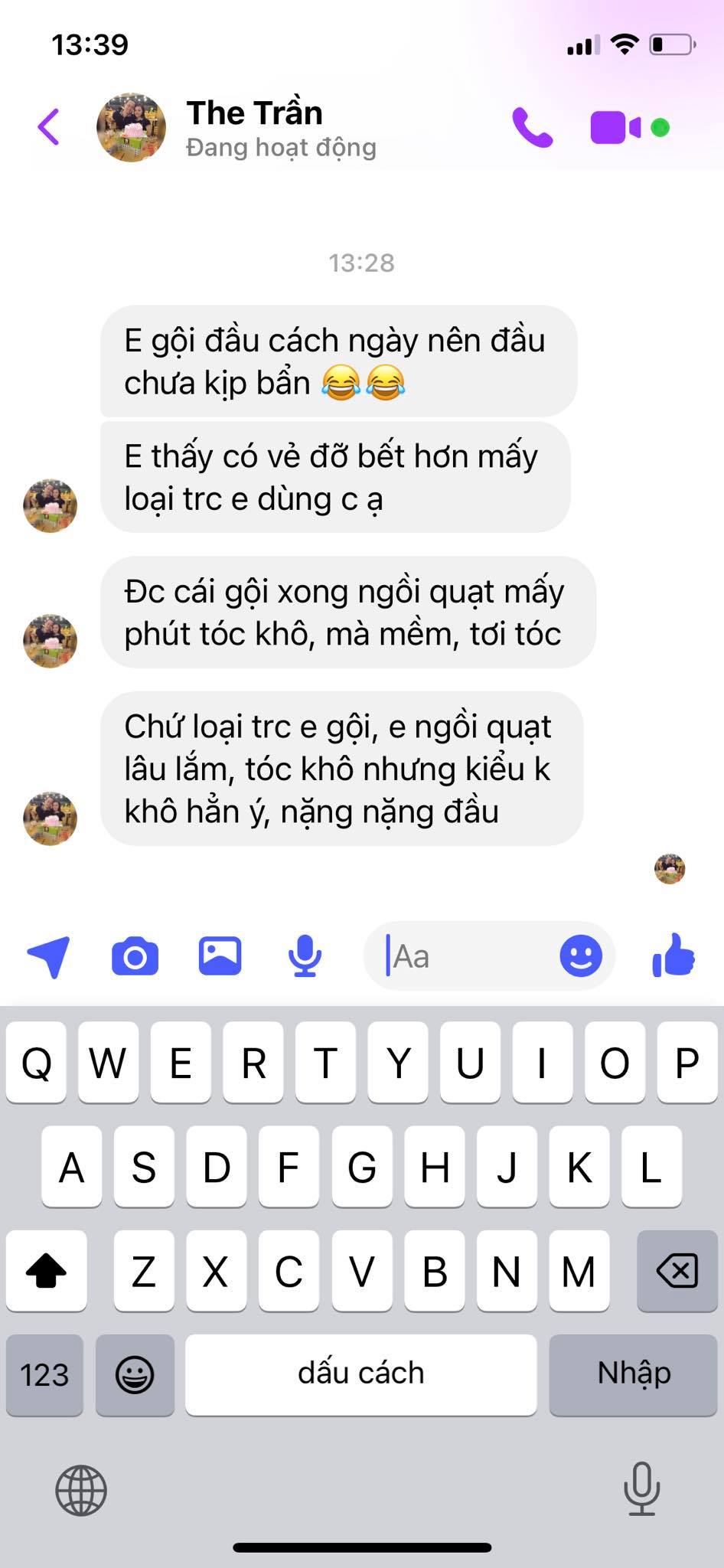Open the camera to take a photo
Viewport: 724px width, 1568px height.
[135, 956]
